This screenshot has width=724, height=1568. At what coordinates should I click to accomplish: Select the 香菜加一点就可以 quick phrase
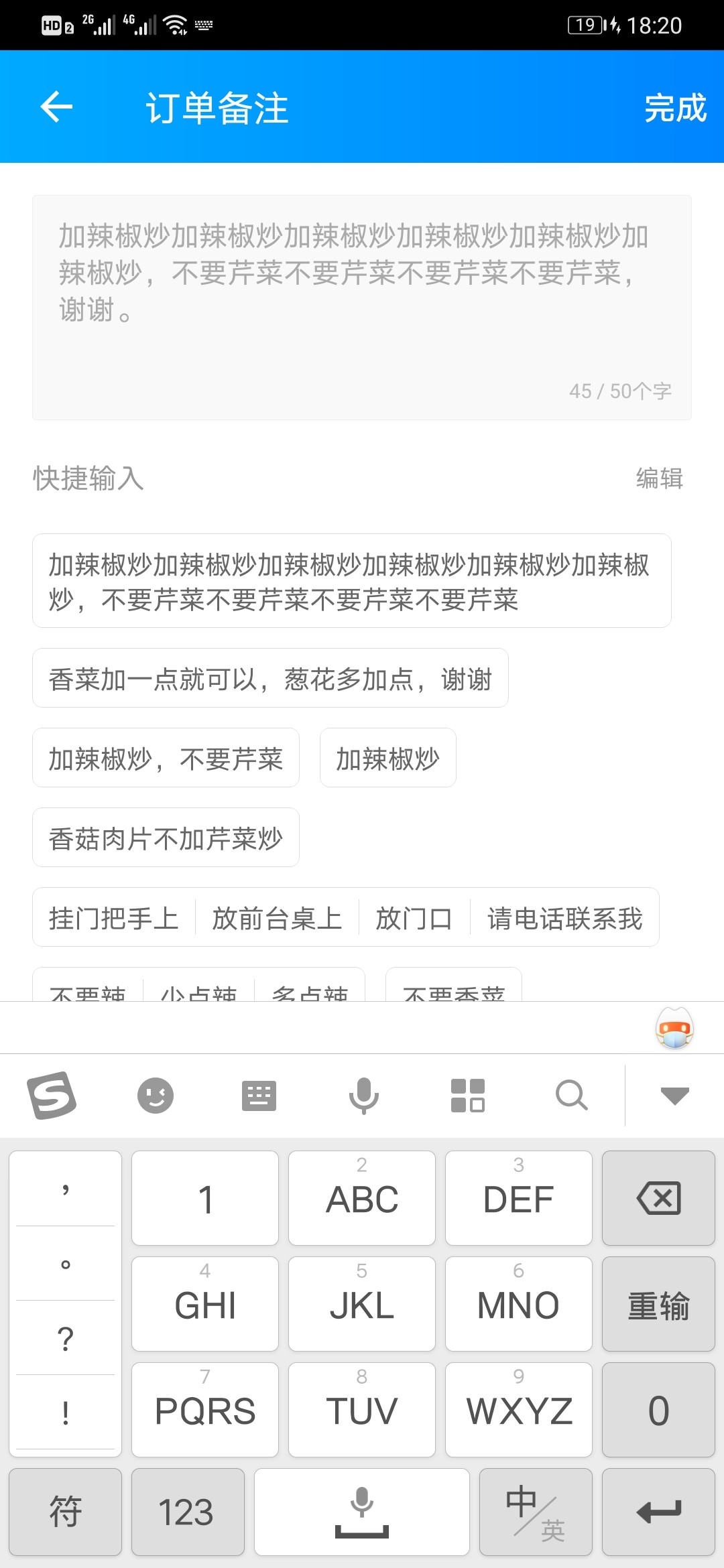(270, 678)
